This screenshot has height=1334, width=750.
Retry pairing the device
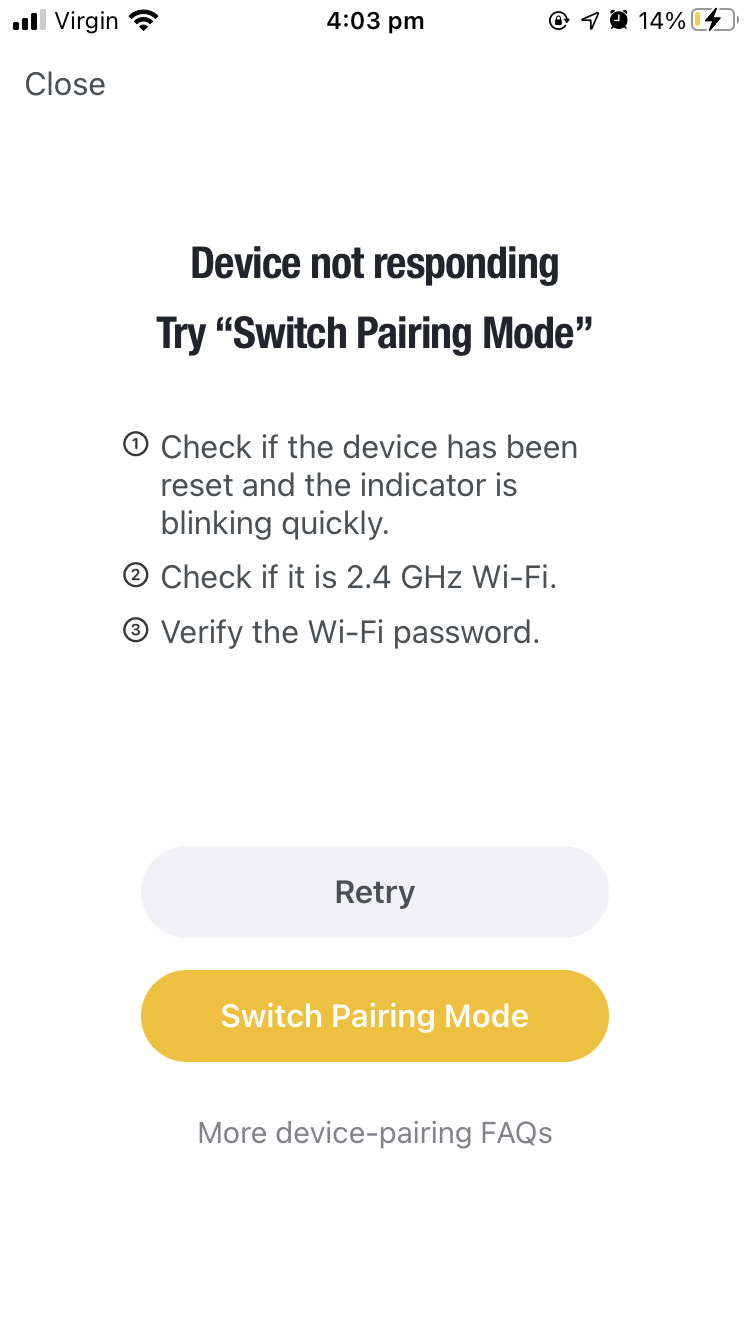point(375,892)
